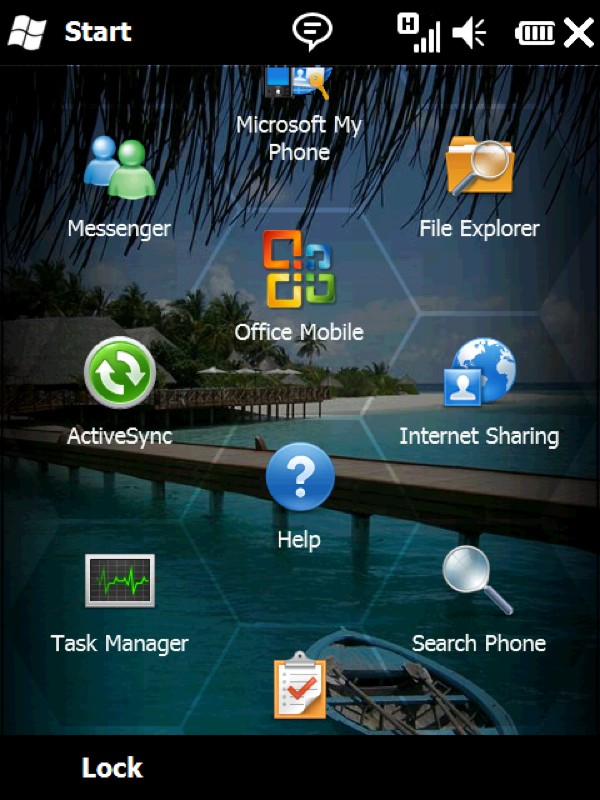The width and height of the screenshot is (600, 800).
Task: Open Microsoft My Phone app
Action: coord(298,110)
